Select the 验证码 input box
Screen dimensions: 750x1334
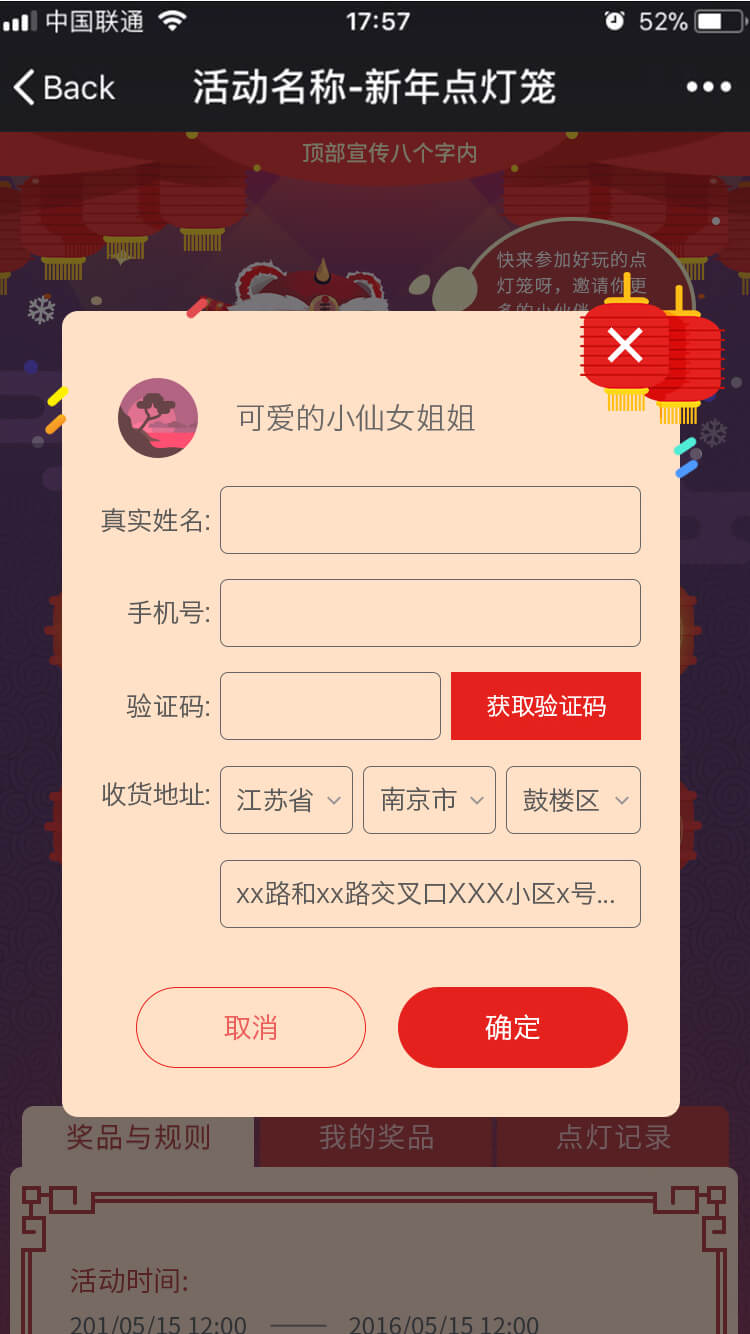330,706
